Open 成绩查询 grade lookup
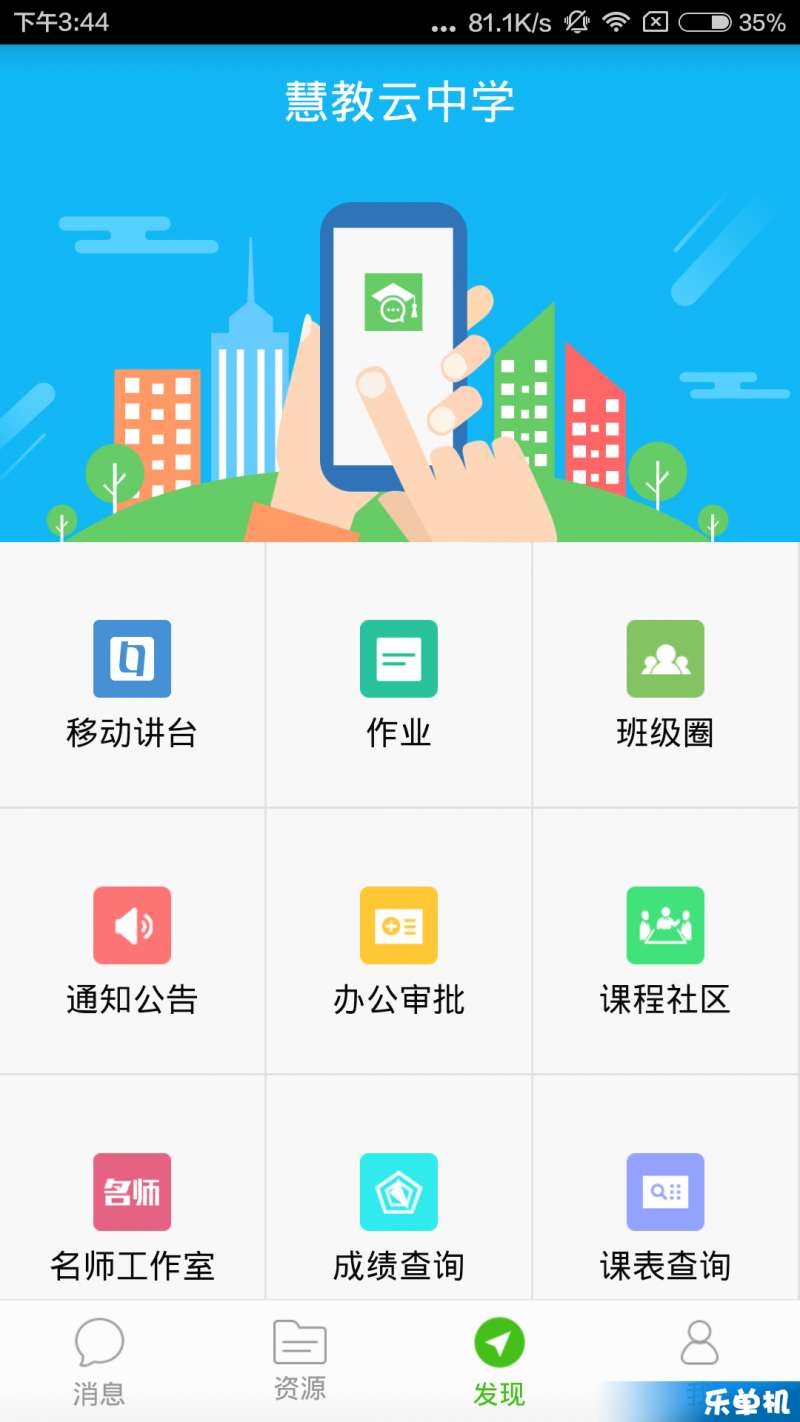 [x=398, y=1208]
